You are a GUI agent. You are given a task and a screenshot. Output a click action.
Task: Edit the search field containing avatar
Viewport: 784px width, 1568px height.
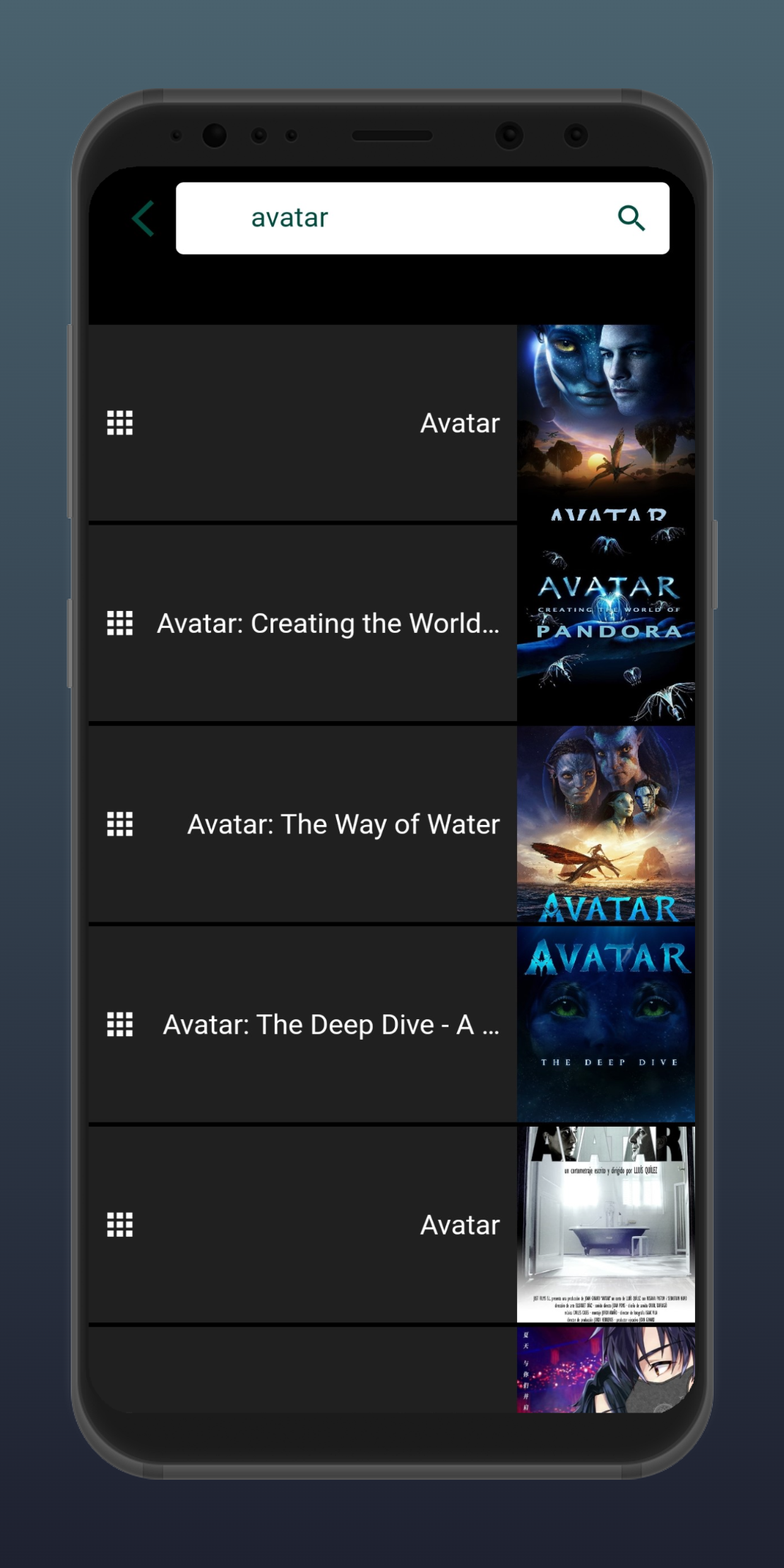396,218
